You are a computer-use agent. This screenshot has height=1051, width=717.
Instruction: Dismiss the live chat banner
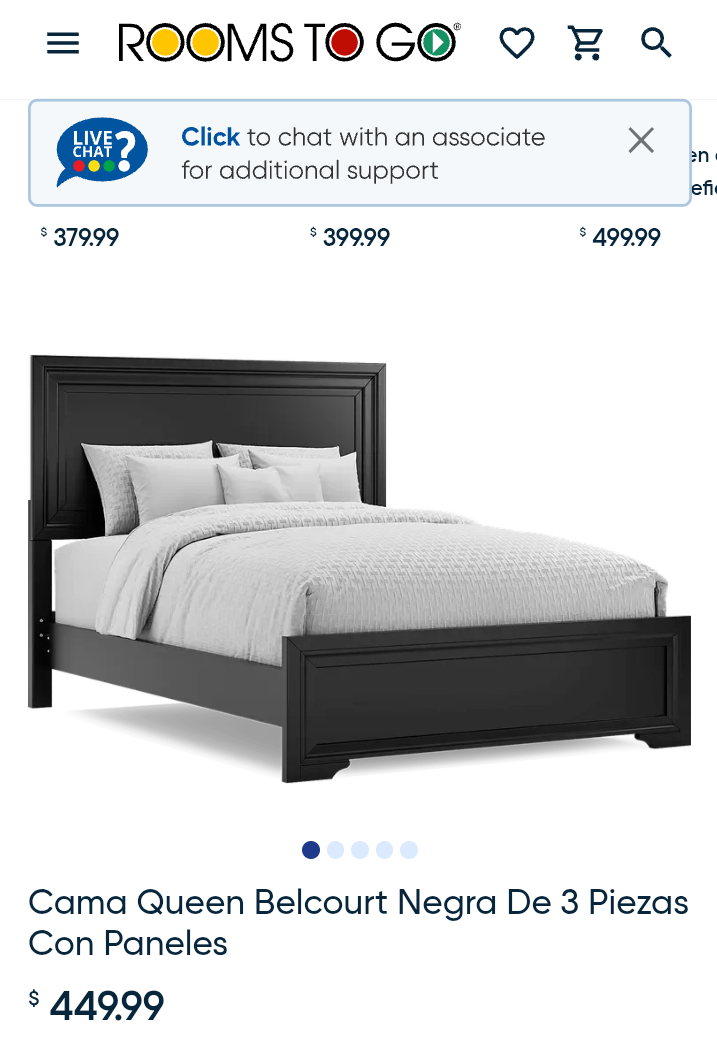pyautogui.click(x=641, y=141)
